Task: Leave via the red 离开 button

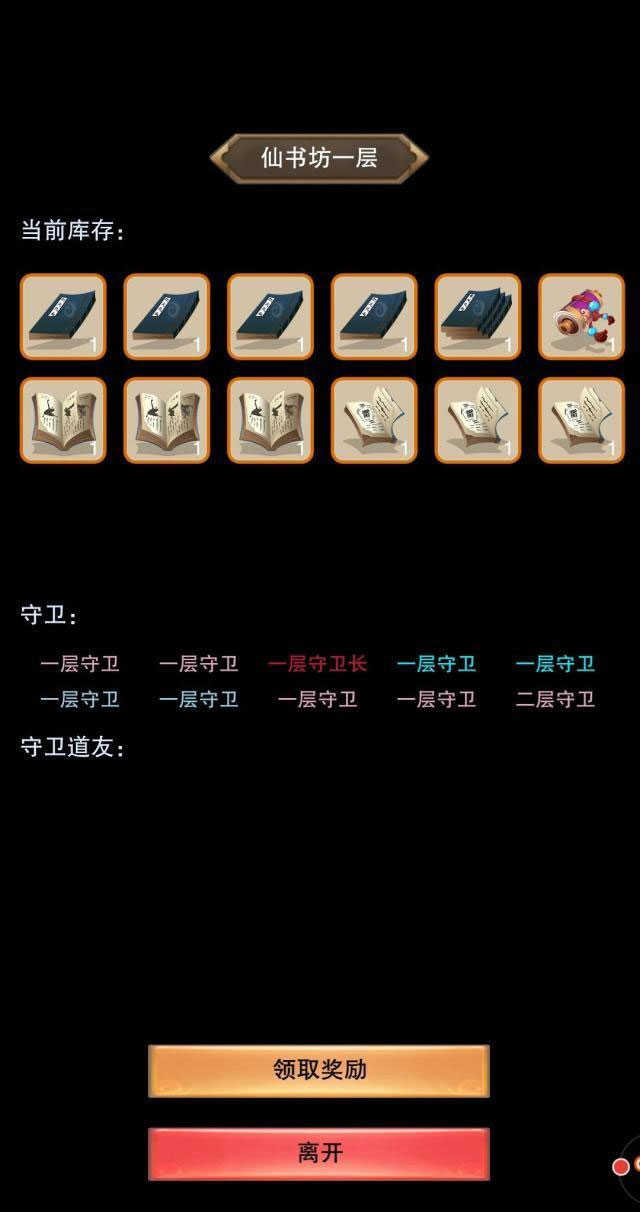Action: click(x=319, y=1153)
